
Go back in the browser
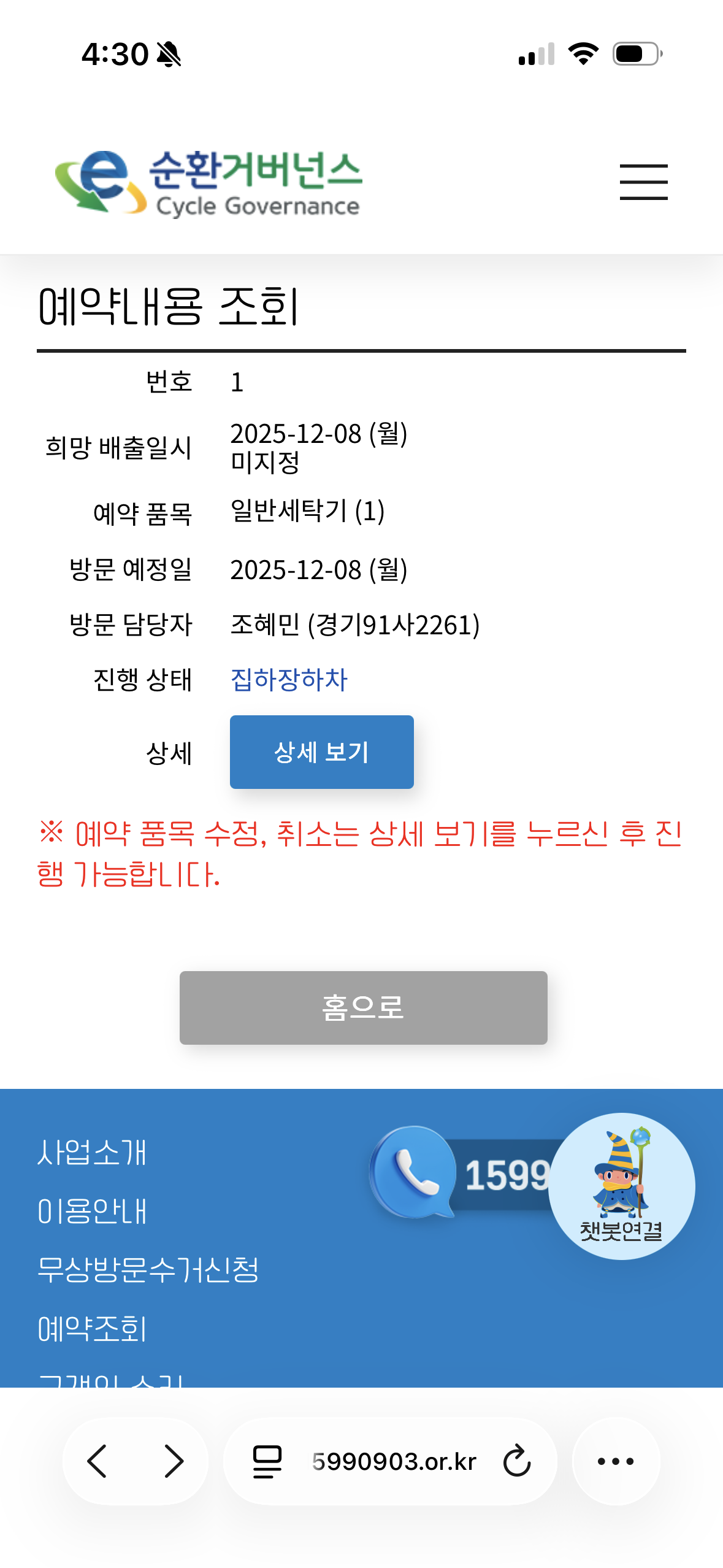(x=98, y=1461)
